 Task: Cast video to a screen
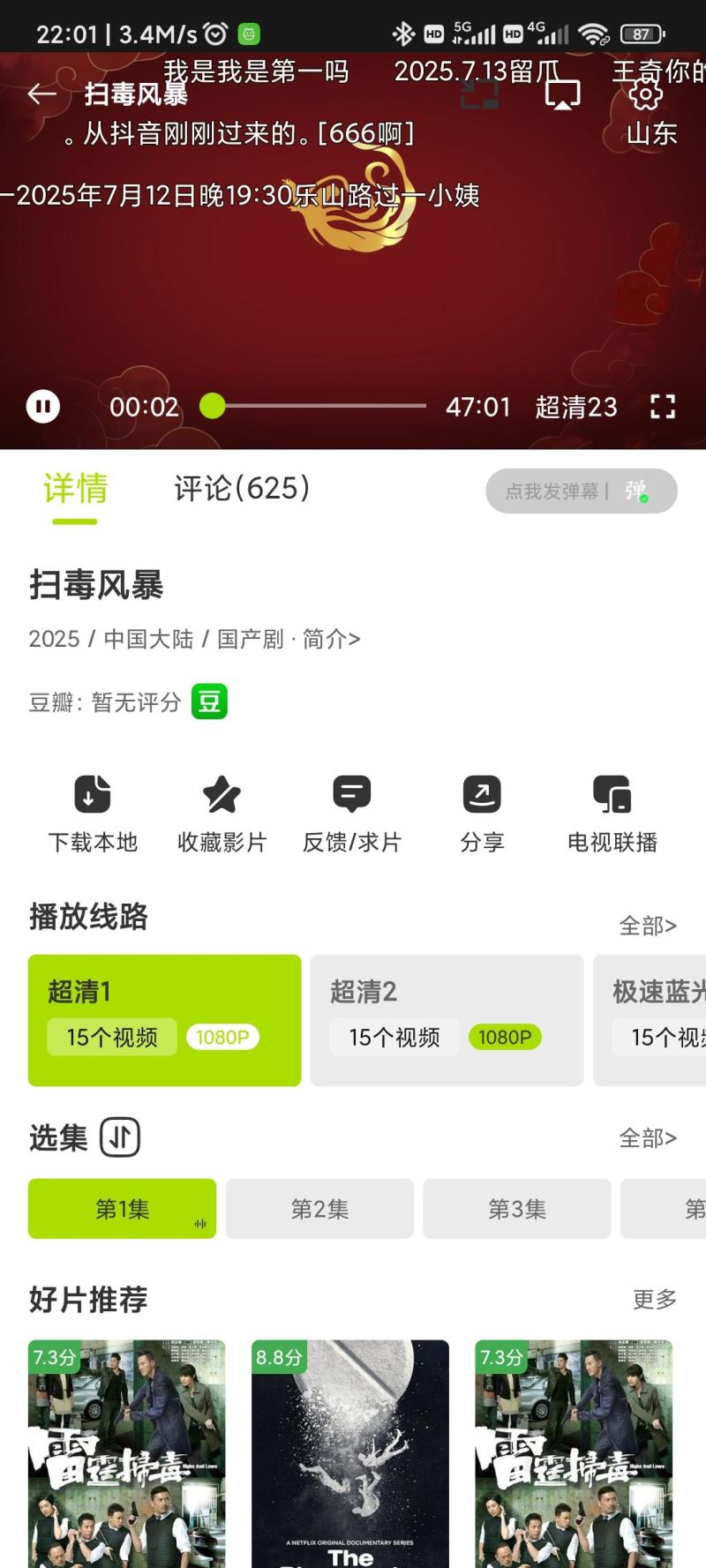point(562,94)
